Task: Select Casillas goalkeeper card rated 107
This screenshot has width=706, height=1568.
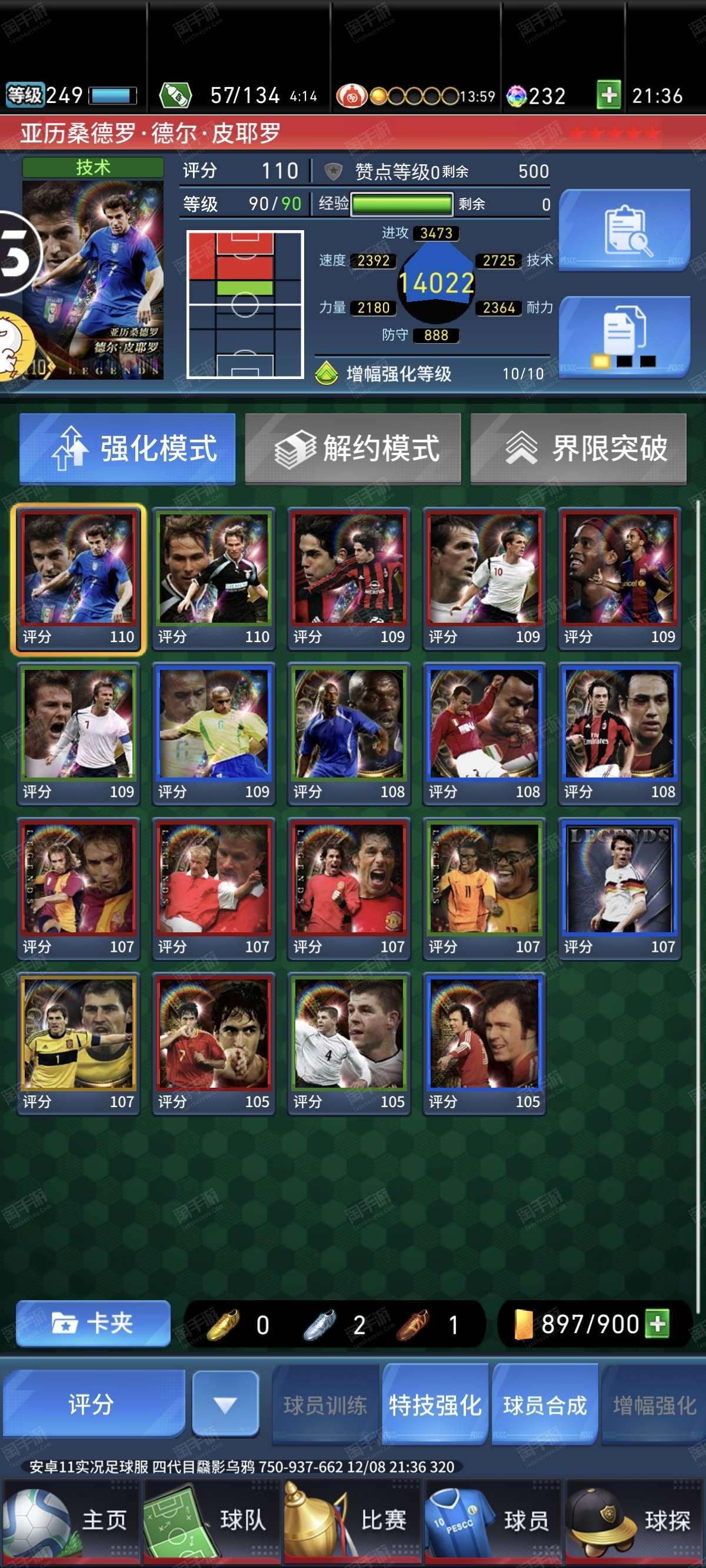Action: [x=78, y=1043]
